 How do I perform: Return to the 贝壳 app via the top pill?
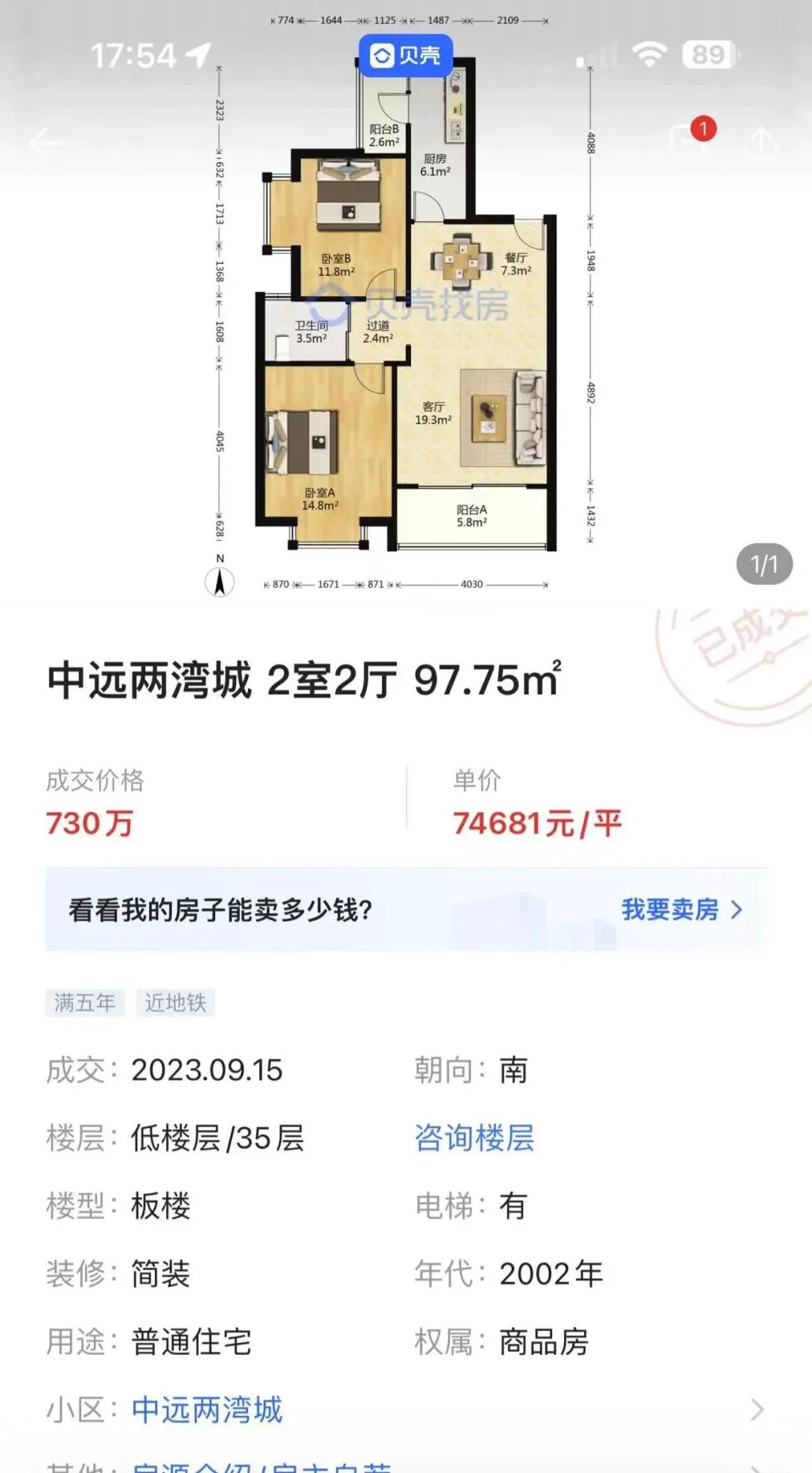(x=406, y=56)
